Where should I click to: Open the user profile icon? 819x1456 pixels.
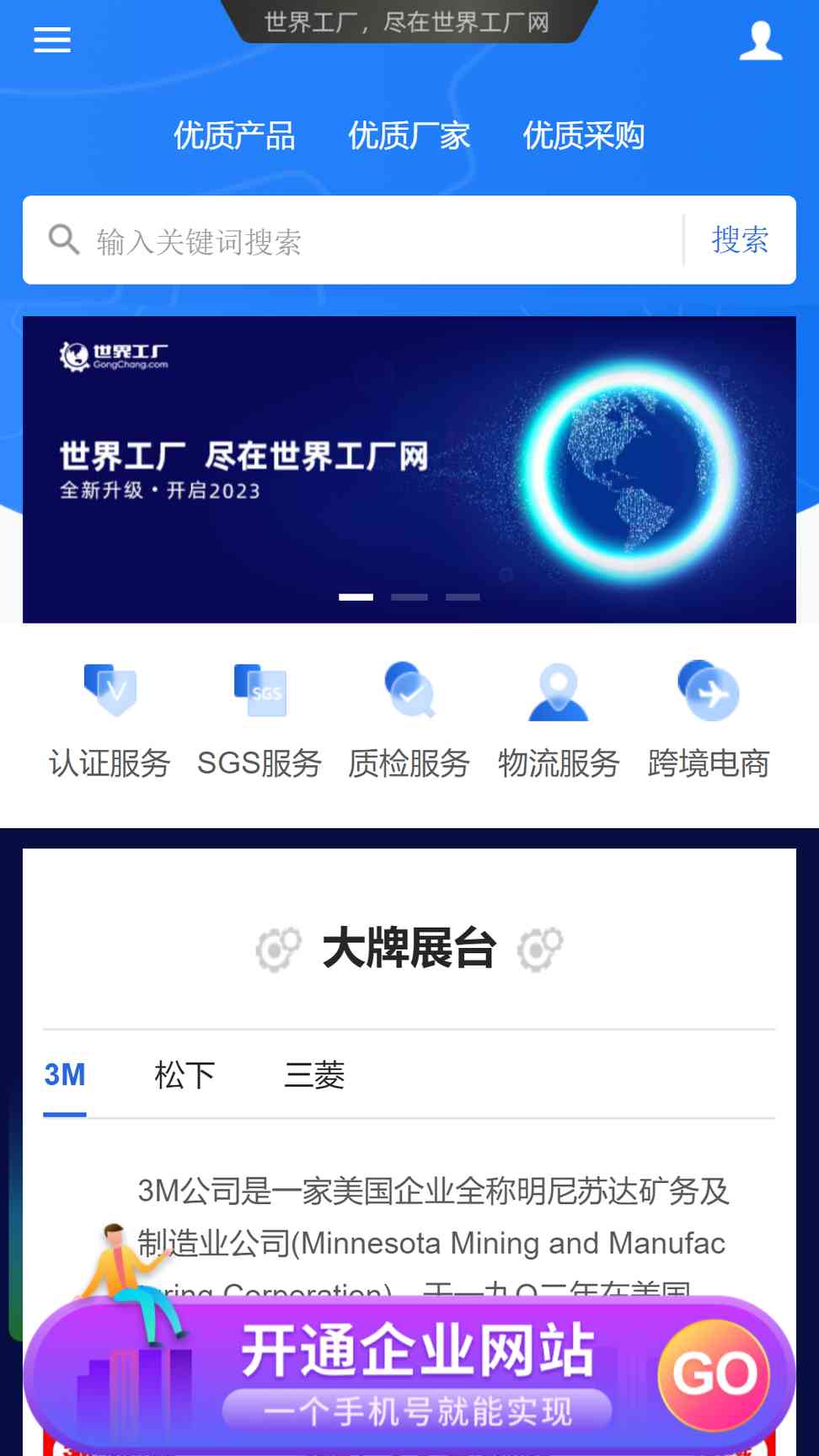[761, 40]
